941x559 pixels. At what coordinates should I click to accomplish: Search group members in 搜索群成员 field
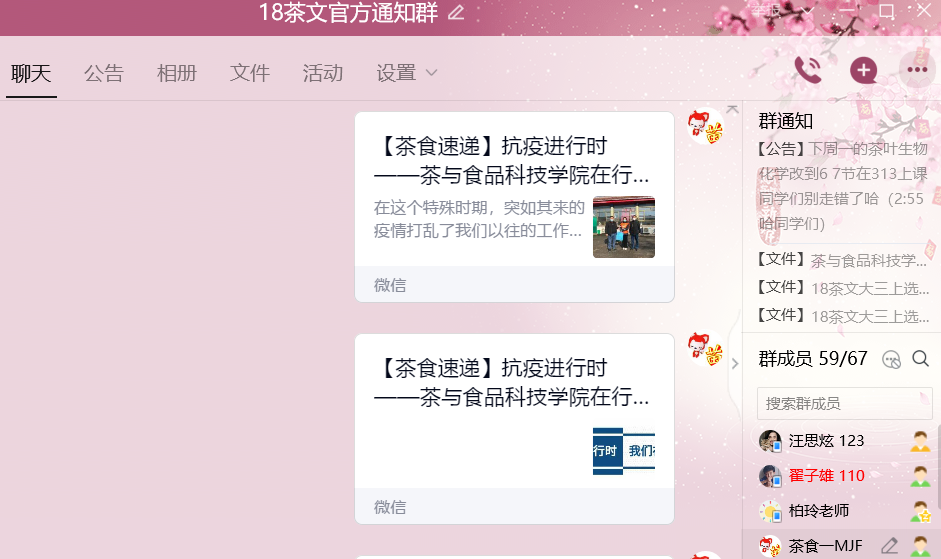[x=844, y=404]
